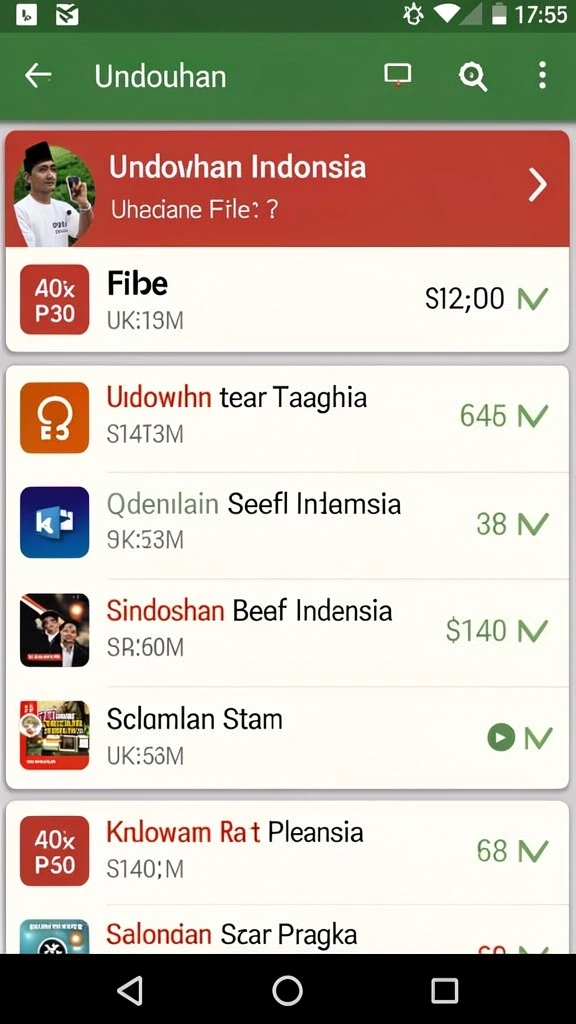This screenshot has height=1024, width=576.
Task: Open the overflow menu
Action: [542, 76]
